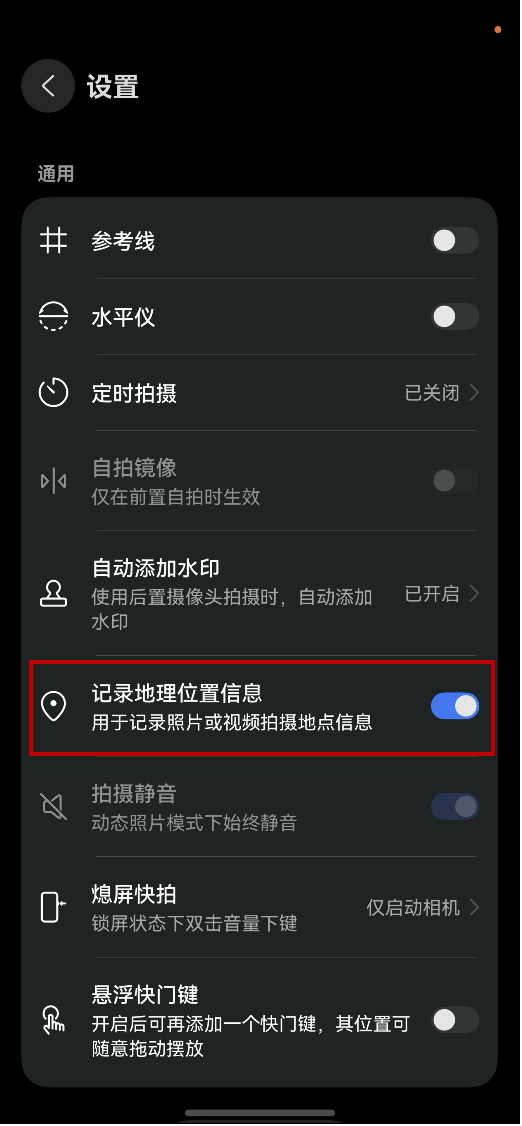Viewport: 522px width, 1126px height.
Task: Open the 熄屏快拍 option
Action: pyautogui.click(x=259, y=907)
